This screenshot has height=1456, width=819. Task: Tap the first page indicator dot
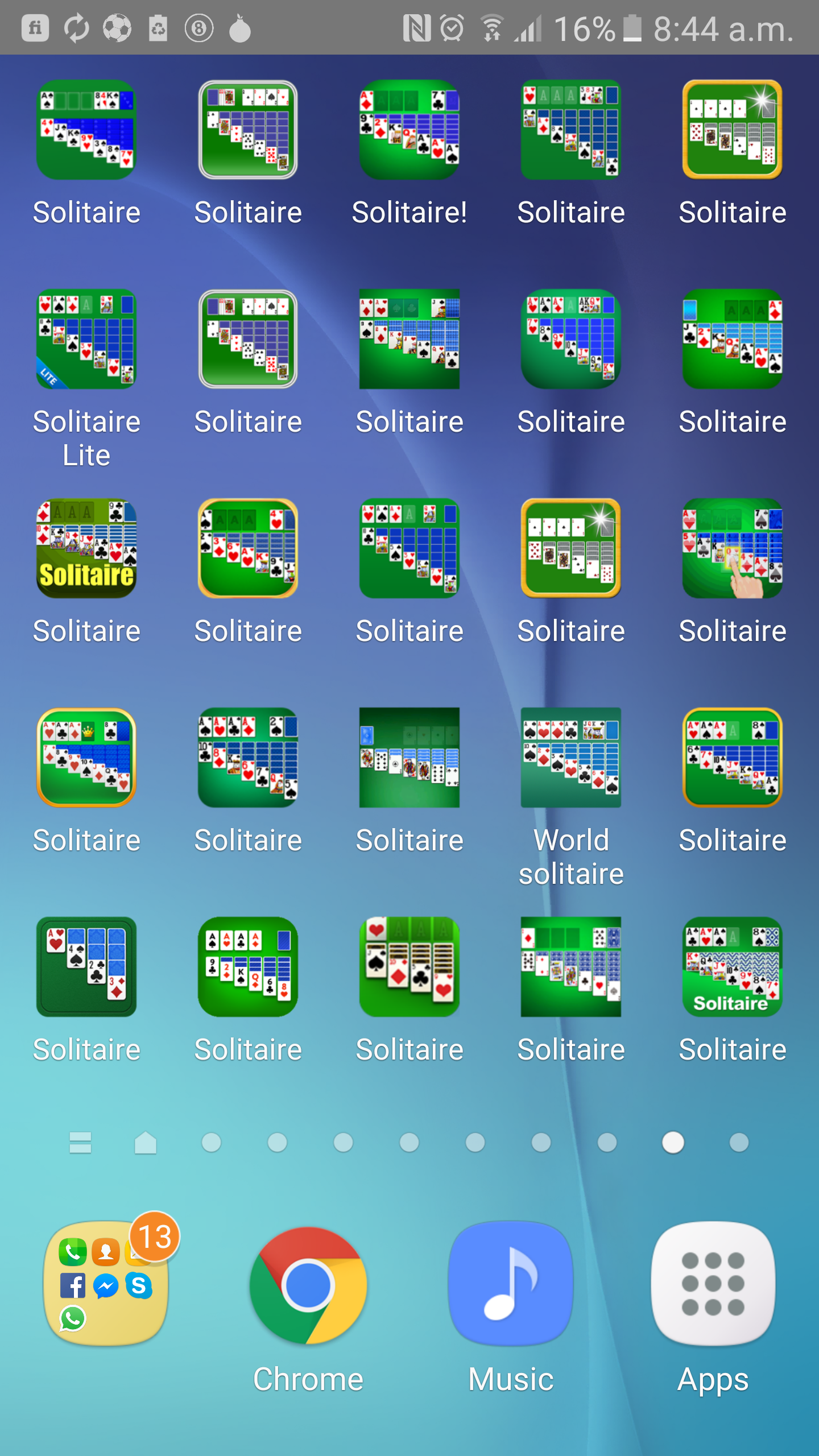[213, 1143]
